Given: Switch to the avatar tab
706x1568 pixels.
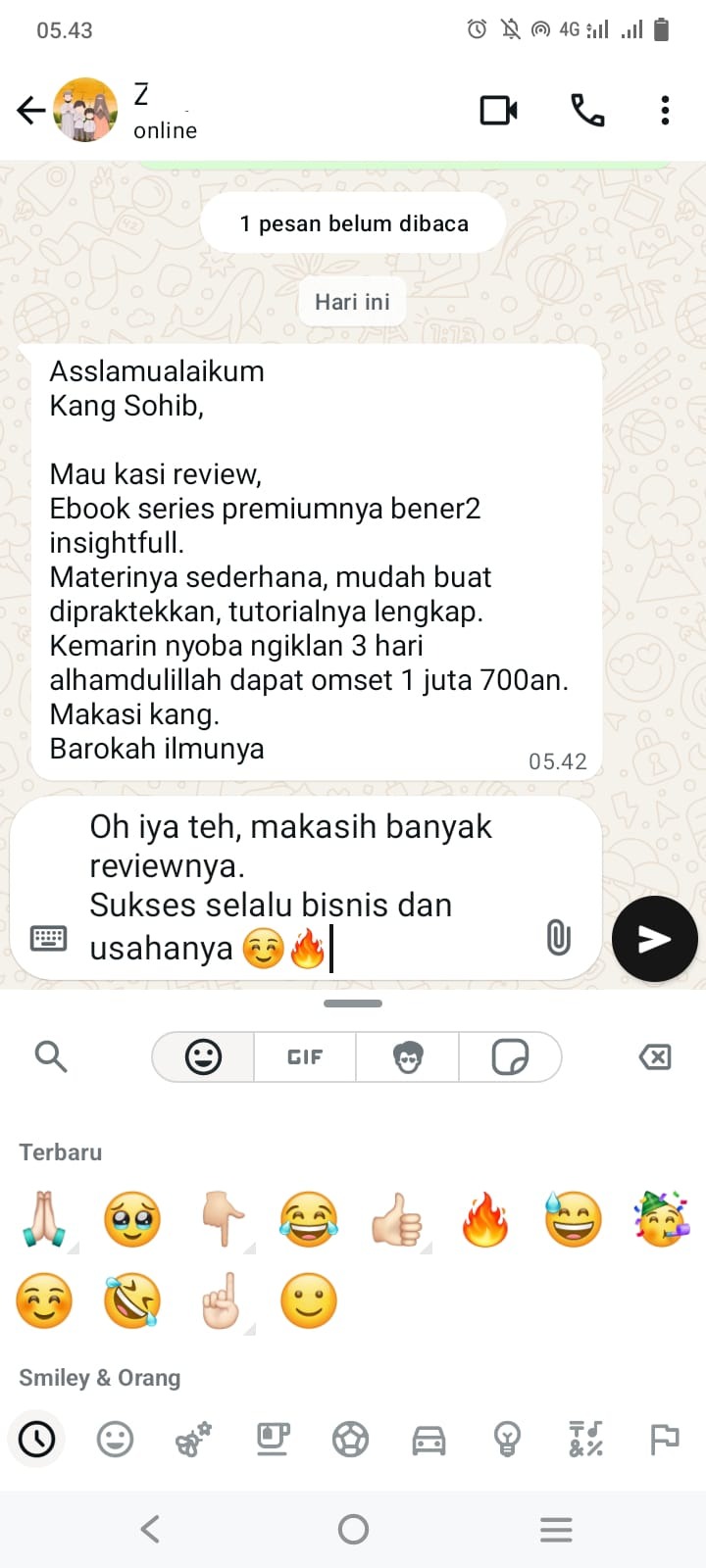Looking at the screenshot, I should point(408,1056).
